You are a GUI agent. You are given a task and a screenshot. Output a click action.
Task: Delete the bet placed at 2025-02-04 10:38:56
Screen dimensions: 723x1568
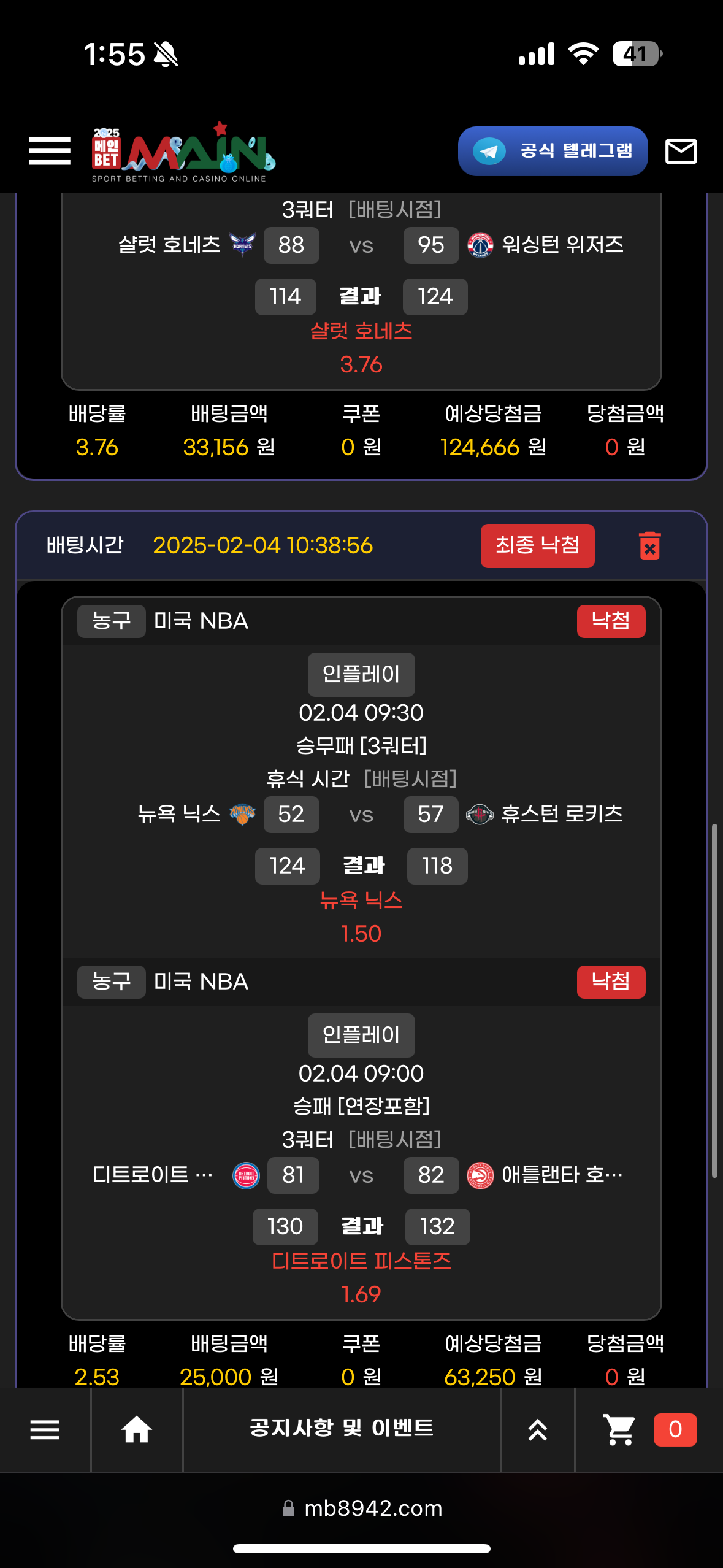click(x=649, y=545)
